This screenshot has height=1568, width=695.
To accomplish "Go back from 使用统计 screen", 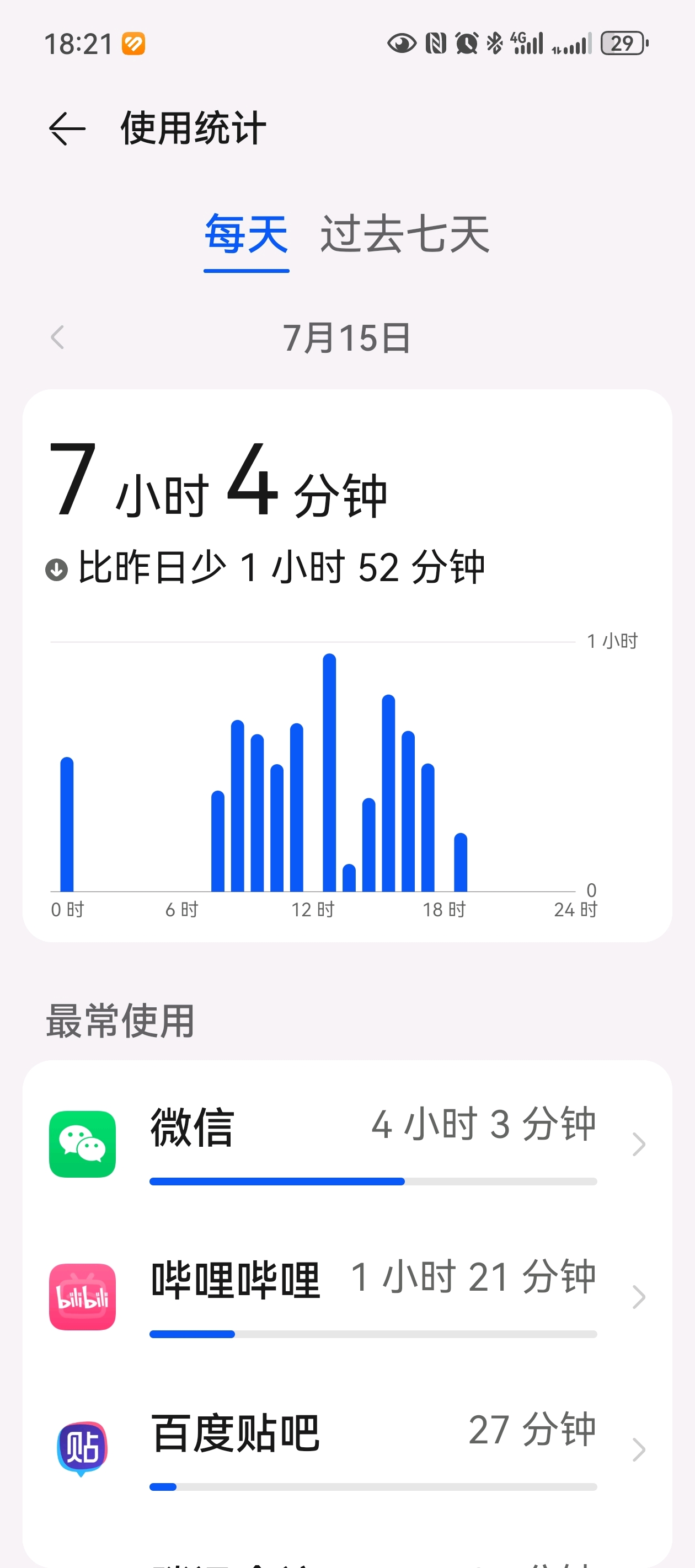I will coord(67,128).
